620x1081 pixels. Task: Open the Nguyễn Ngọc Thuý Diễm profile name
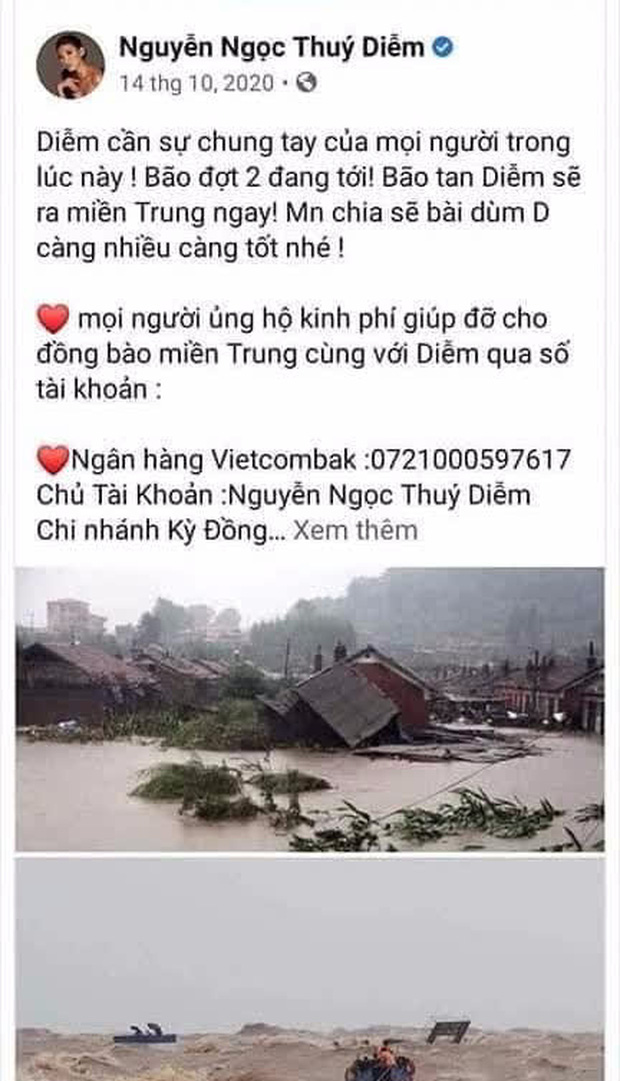271,46
